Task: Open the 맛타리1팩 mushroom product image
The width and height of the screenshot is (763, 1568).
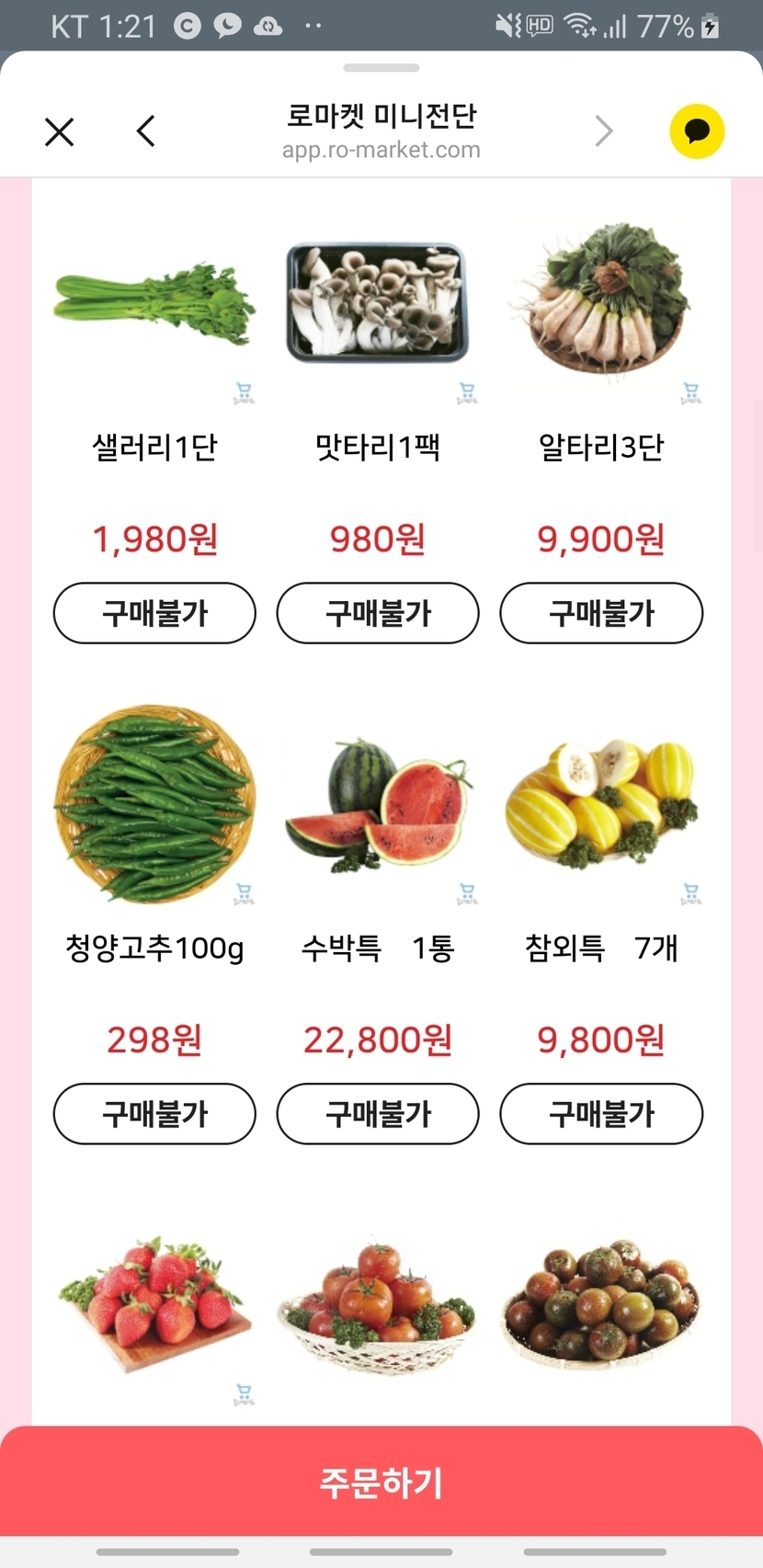Action: coord(378,303)
